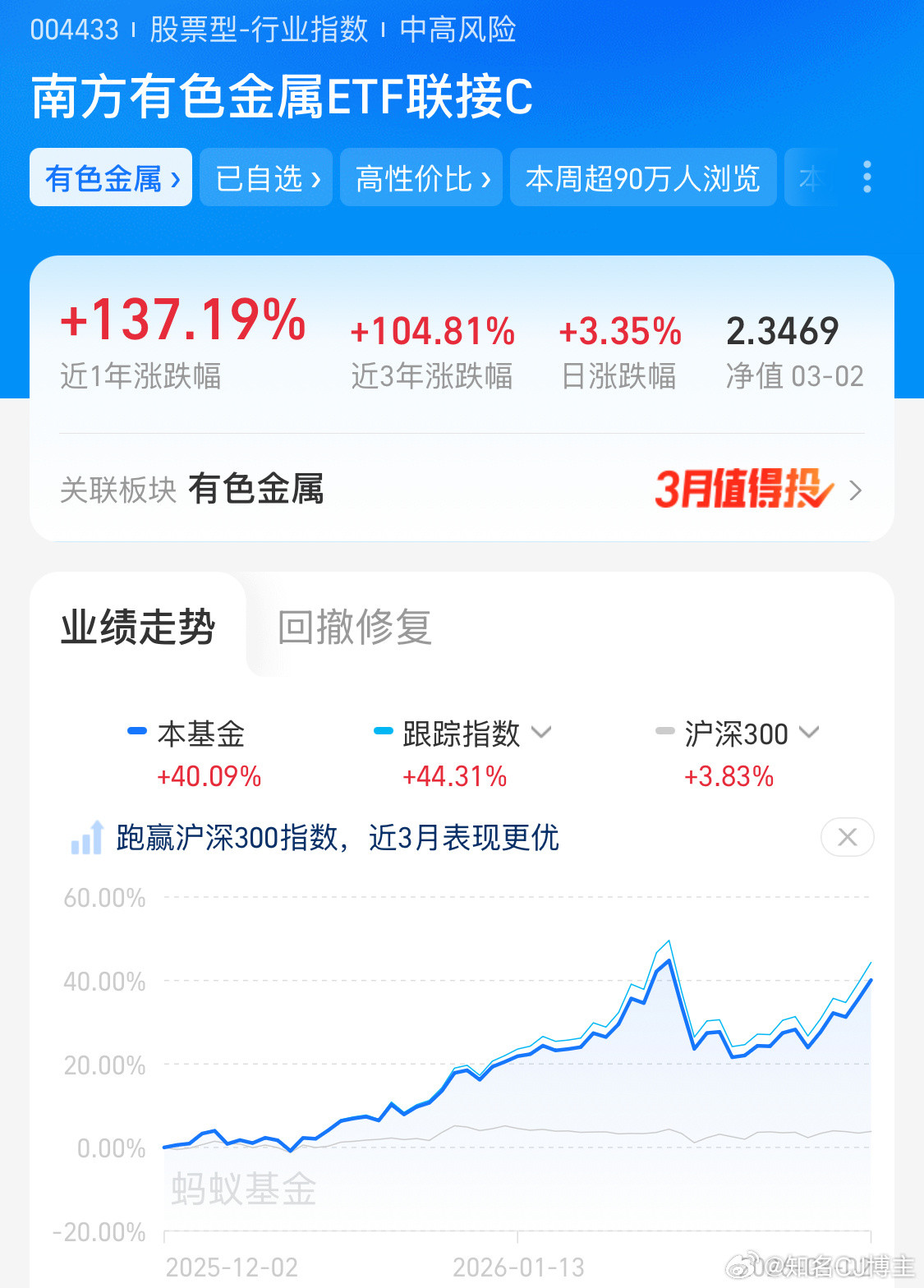Select the 业绩走势 tab
The image size is (924, 1288).
click(137, 627)
